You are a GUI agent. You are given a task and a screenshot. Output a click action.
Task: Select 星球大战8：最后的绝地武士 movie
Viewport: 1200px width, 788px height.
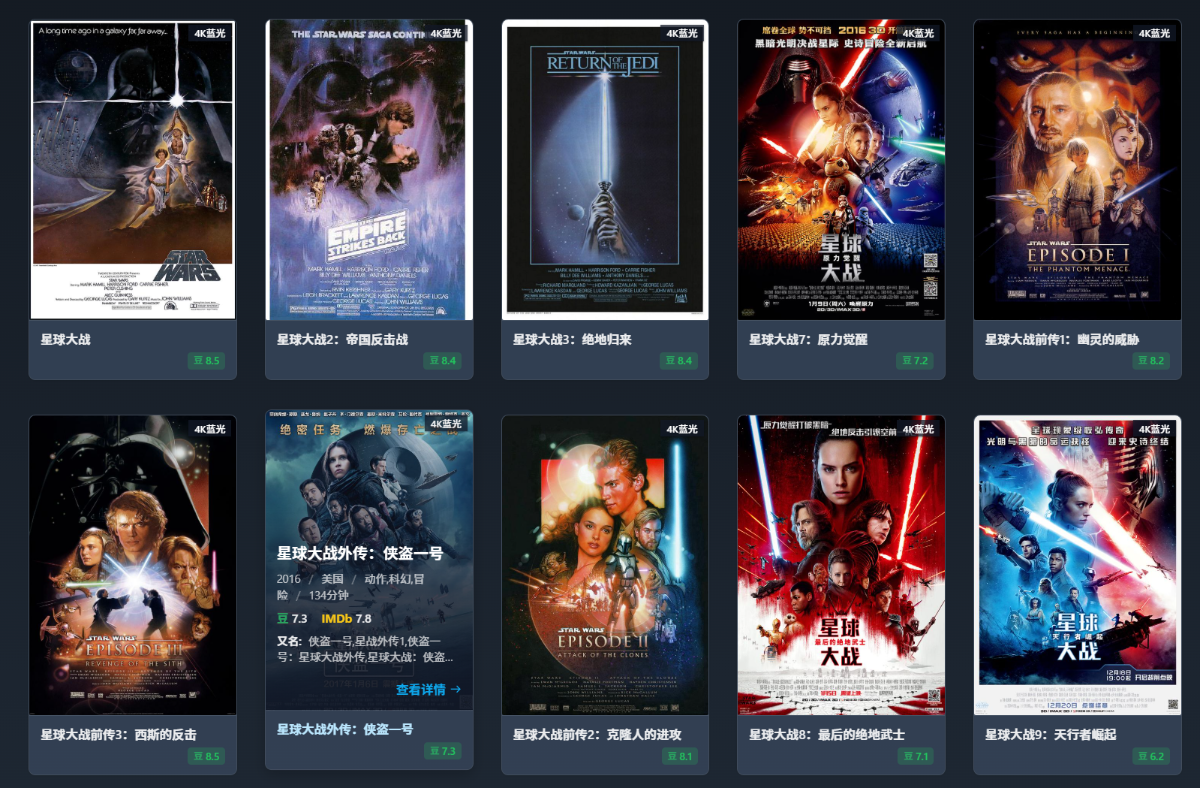pyautogui.click(x=841, y=565)
